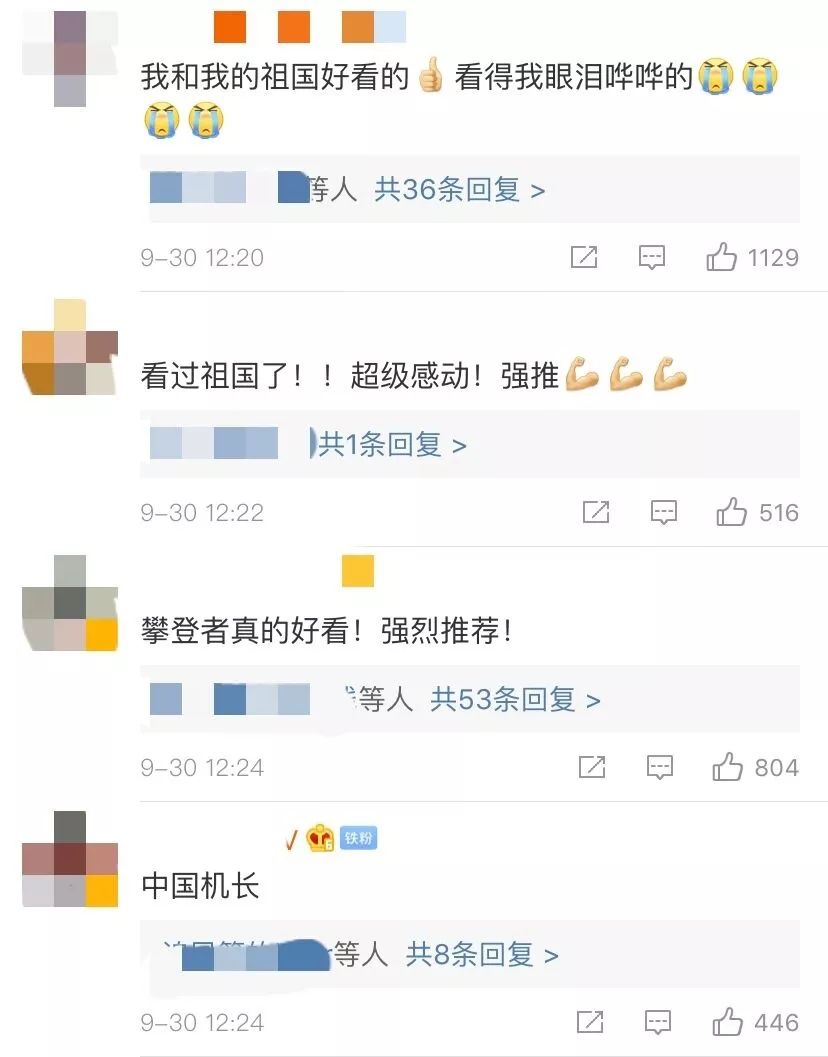The height and width of the screenshot is (1057, 828).
Task: Reply to the 中国机长 comment
Action: 658,1023
